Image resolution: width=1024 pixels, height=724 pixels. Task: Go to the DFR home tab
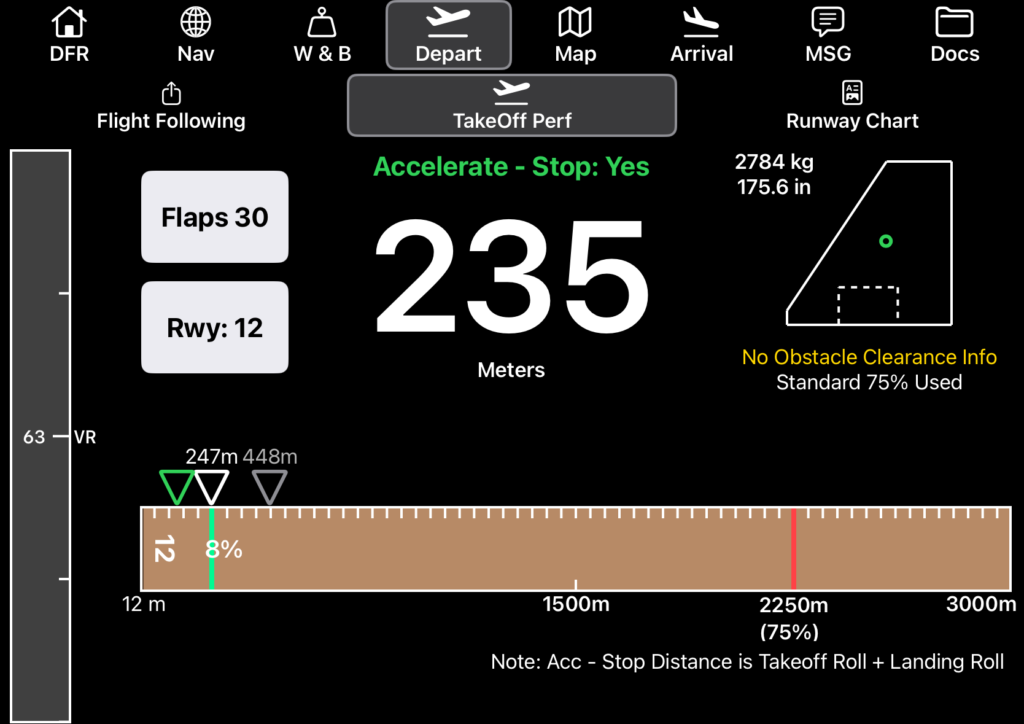(69, 35)
